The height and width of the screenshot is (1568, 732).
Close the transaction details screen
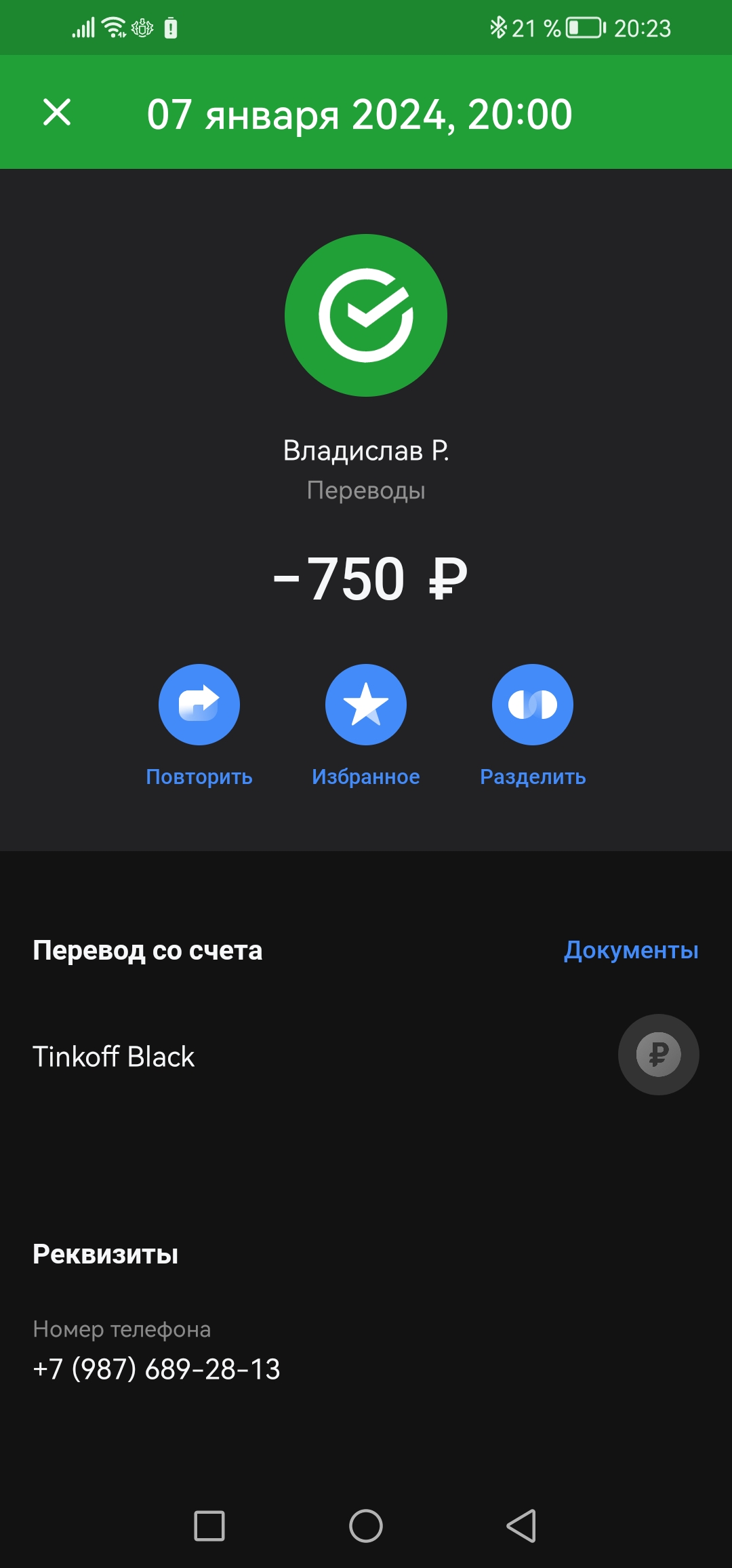tap(57, 112)
